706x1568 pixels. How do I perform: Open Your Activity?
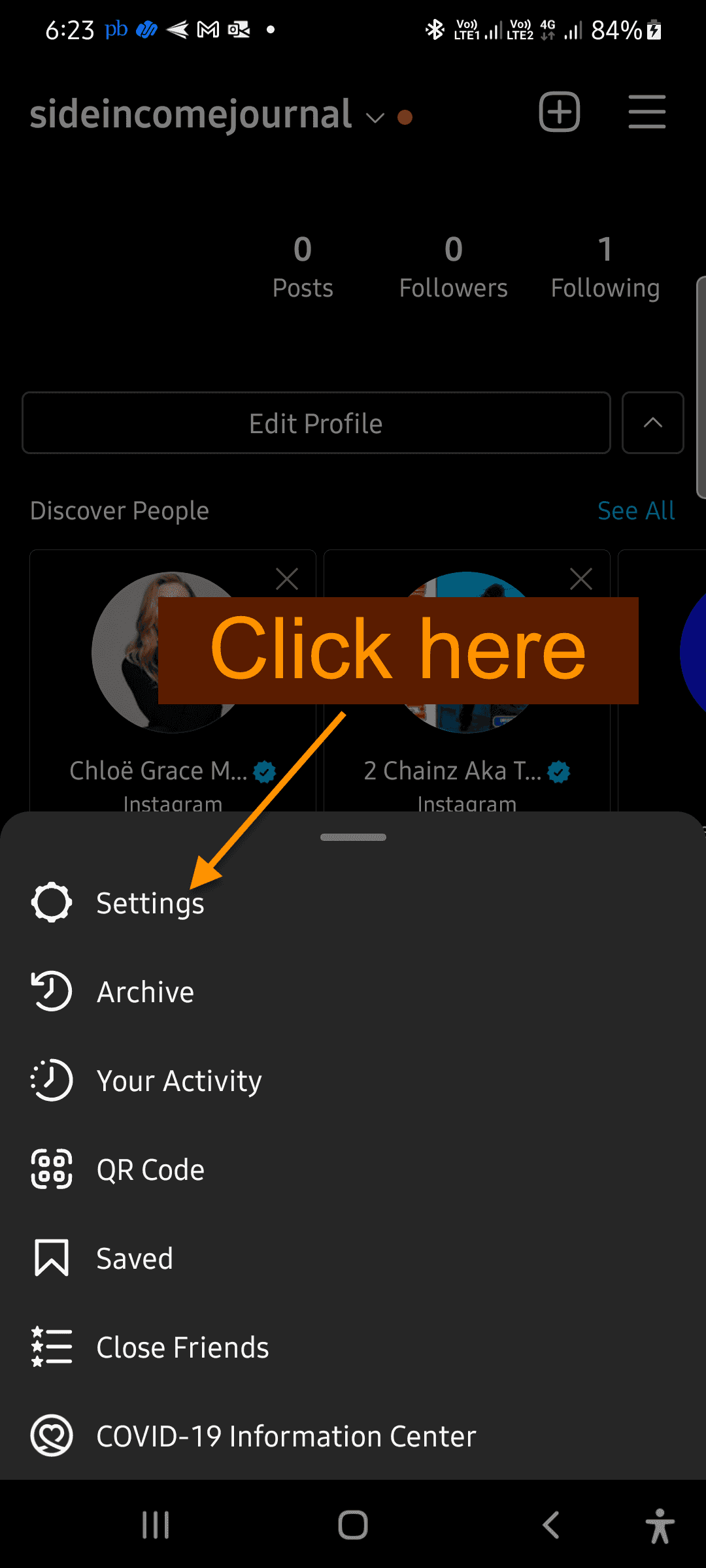pyautogui.click(x=353, y=1081)
